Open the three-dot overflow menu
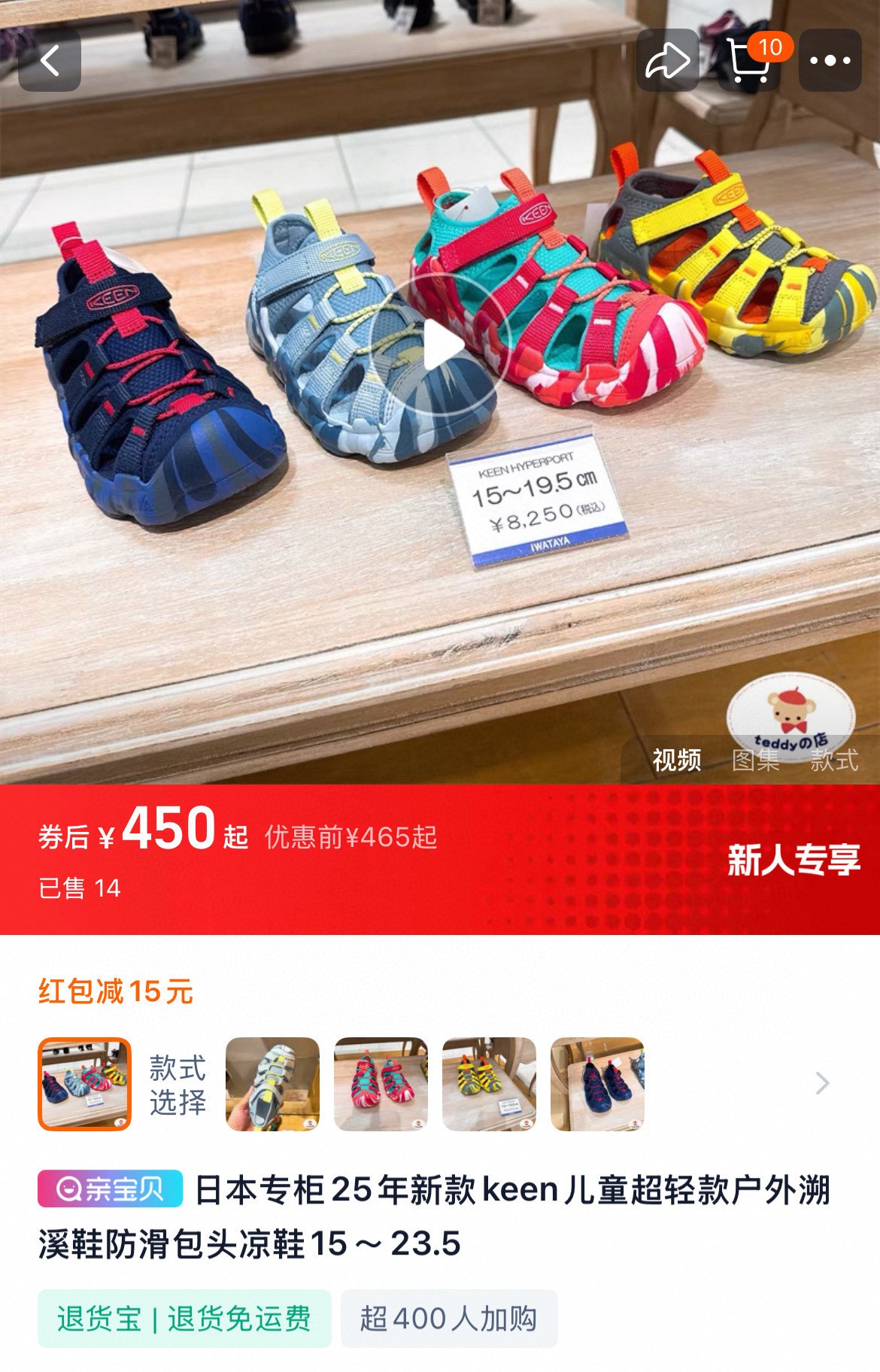The height and width of the screenshot is (1372, 880). (830, 60)
